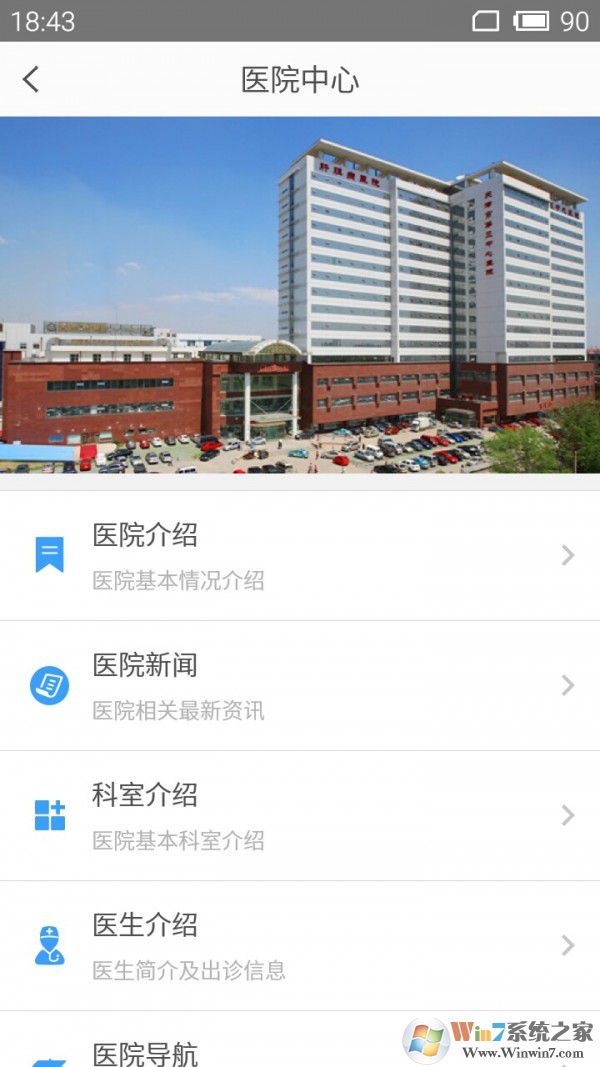Open 医院介绍 row
The height and width of the screenshot is (1067, 600).
[300, 555]
